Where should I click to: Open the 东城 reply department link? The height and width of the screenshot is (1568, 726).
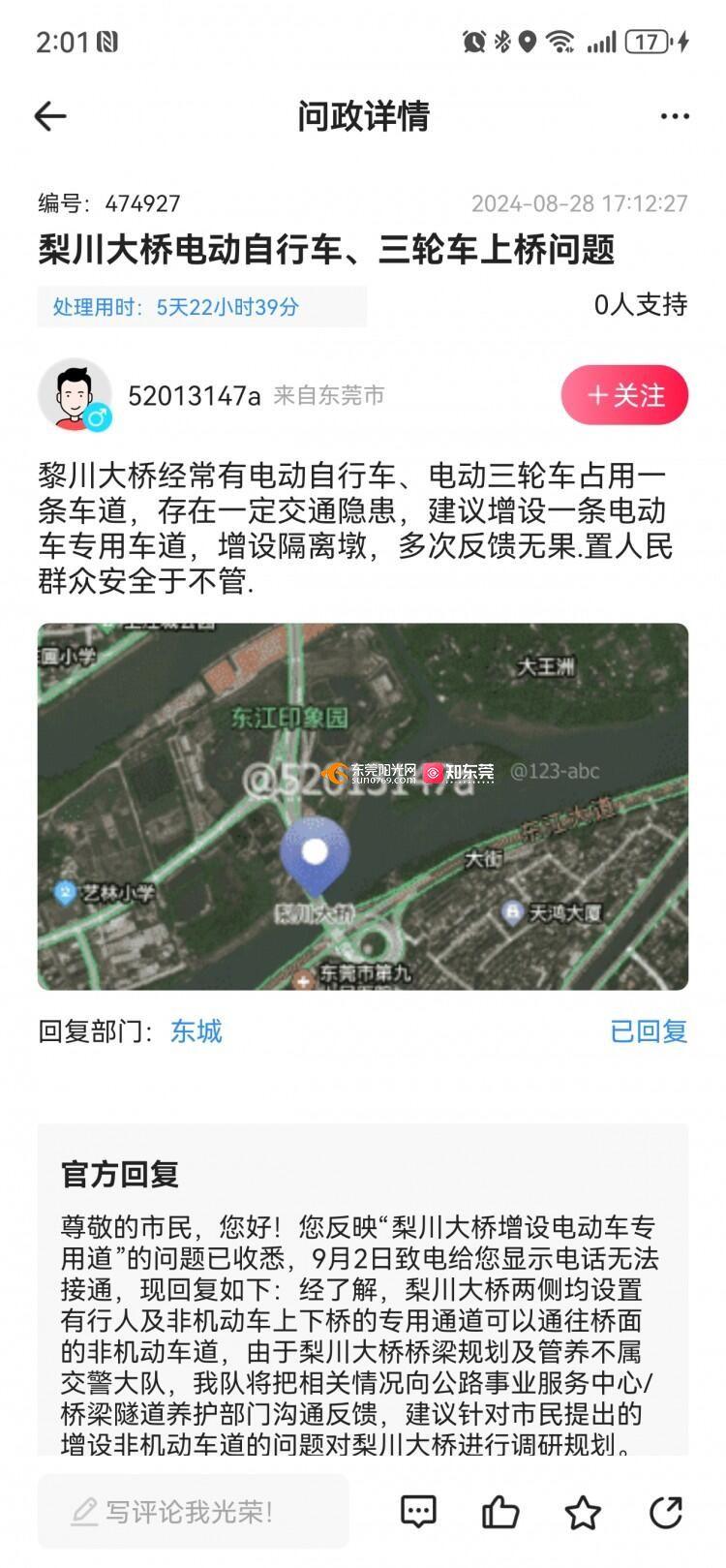[197, 1030]
